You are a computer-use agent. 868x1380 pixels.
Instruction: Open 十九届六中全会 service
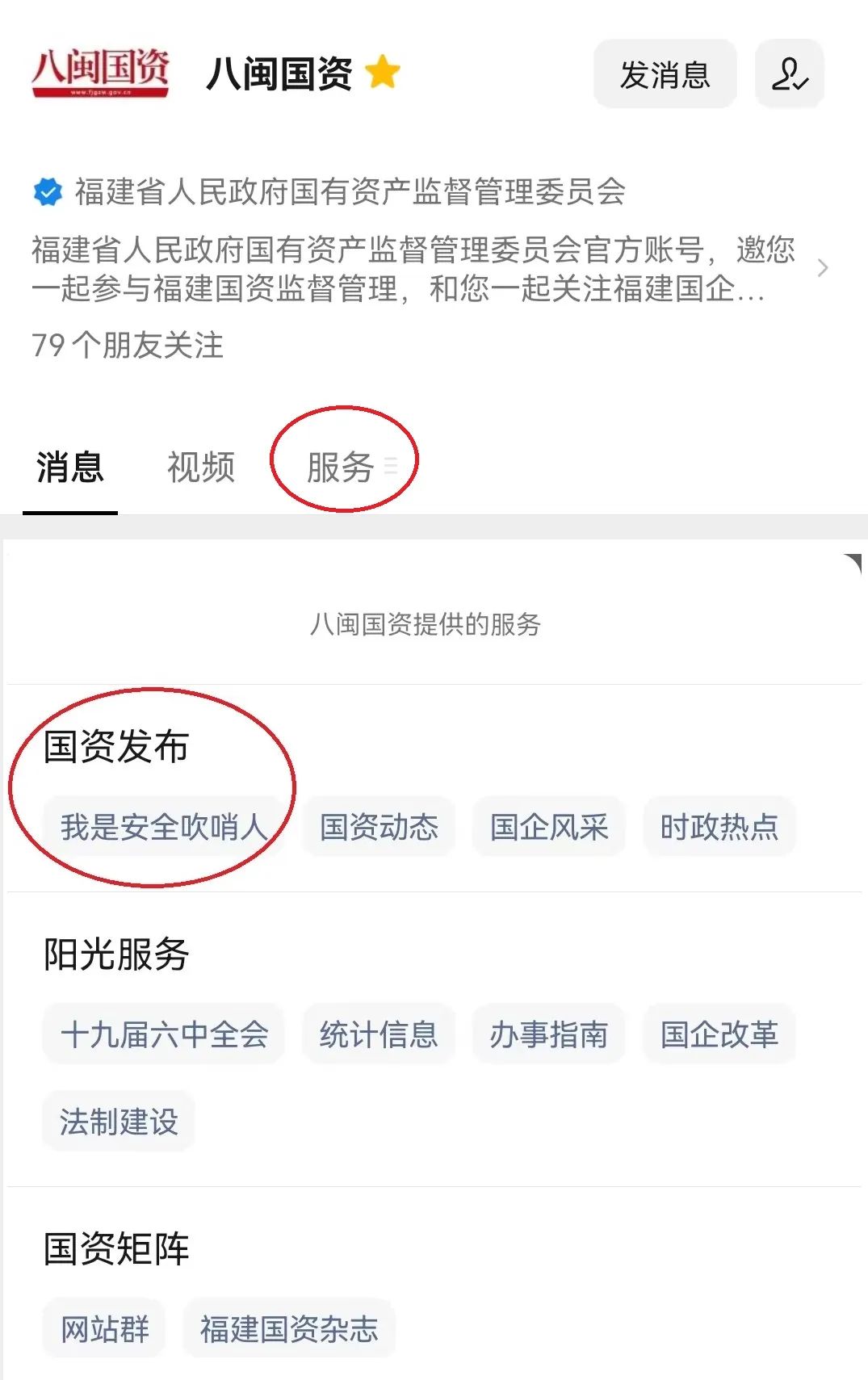[x=164, y=1034]
